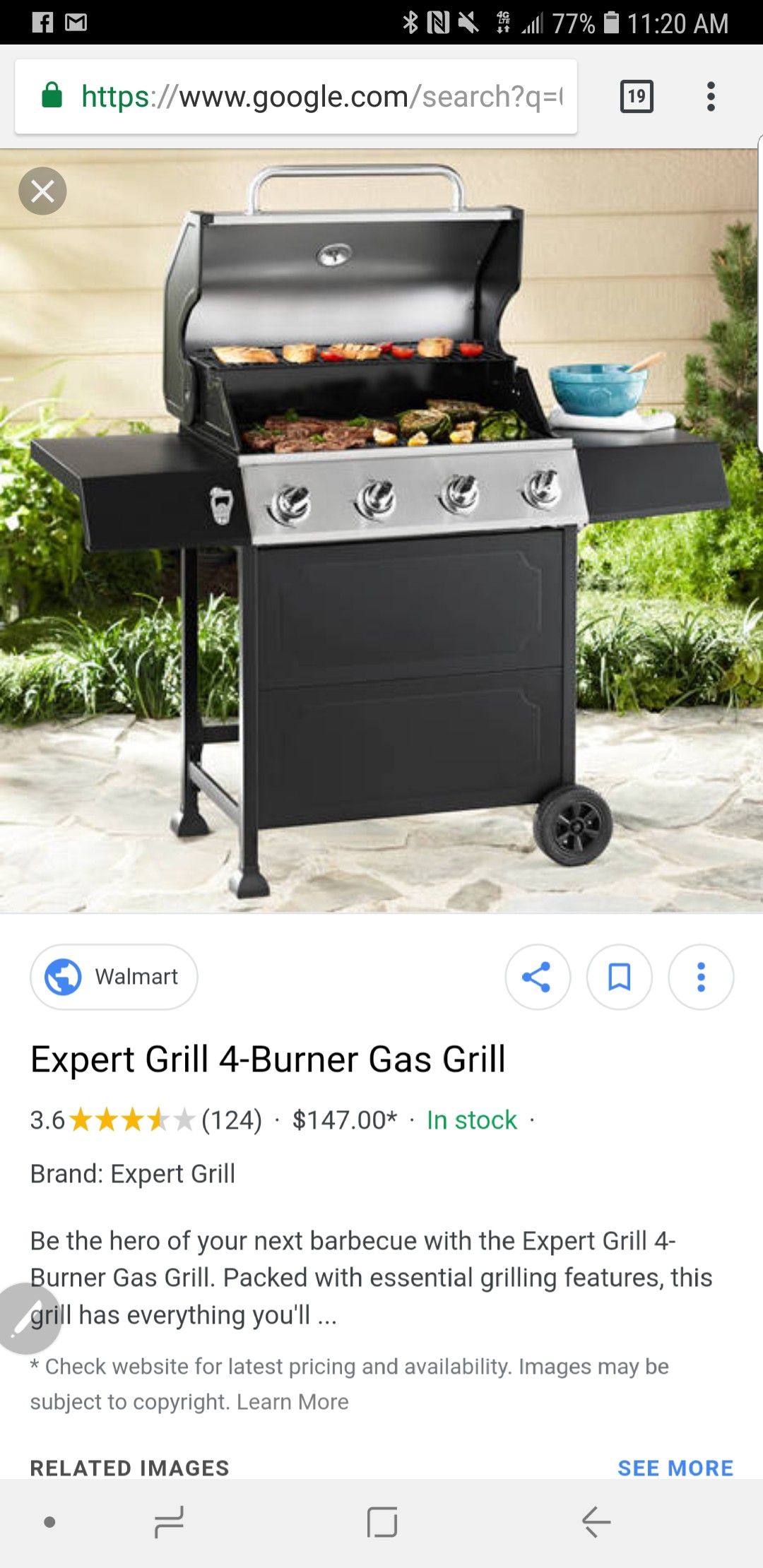Tap the browser address bar
Screen dimensions: 763x1568
[x=296, y=97]
